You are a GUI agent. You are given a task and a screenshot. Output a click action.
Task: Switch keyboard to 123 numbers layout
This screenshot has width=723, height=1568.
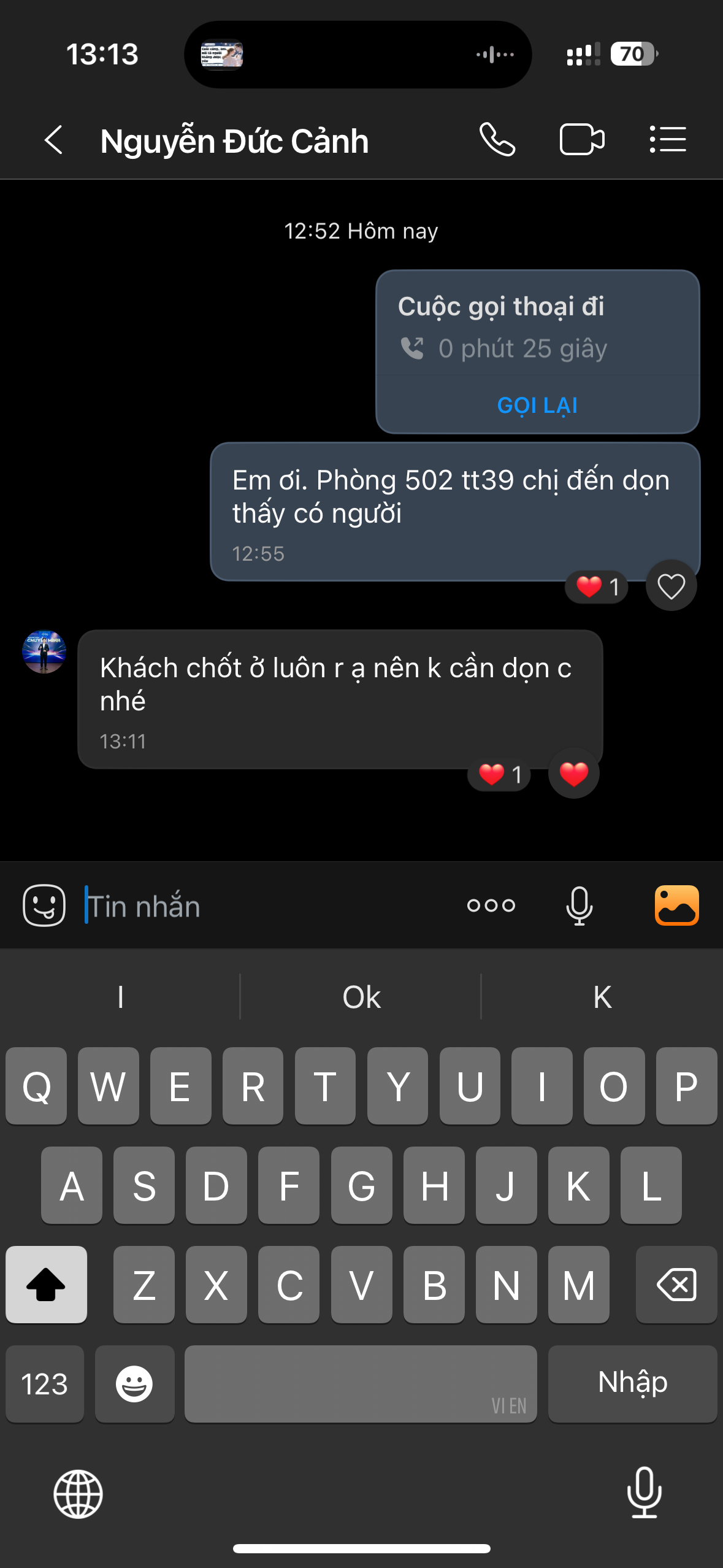45,1384
